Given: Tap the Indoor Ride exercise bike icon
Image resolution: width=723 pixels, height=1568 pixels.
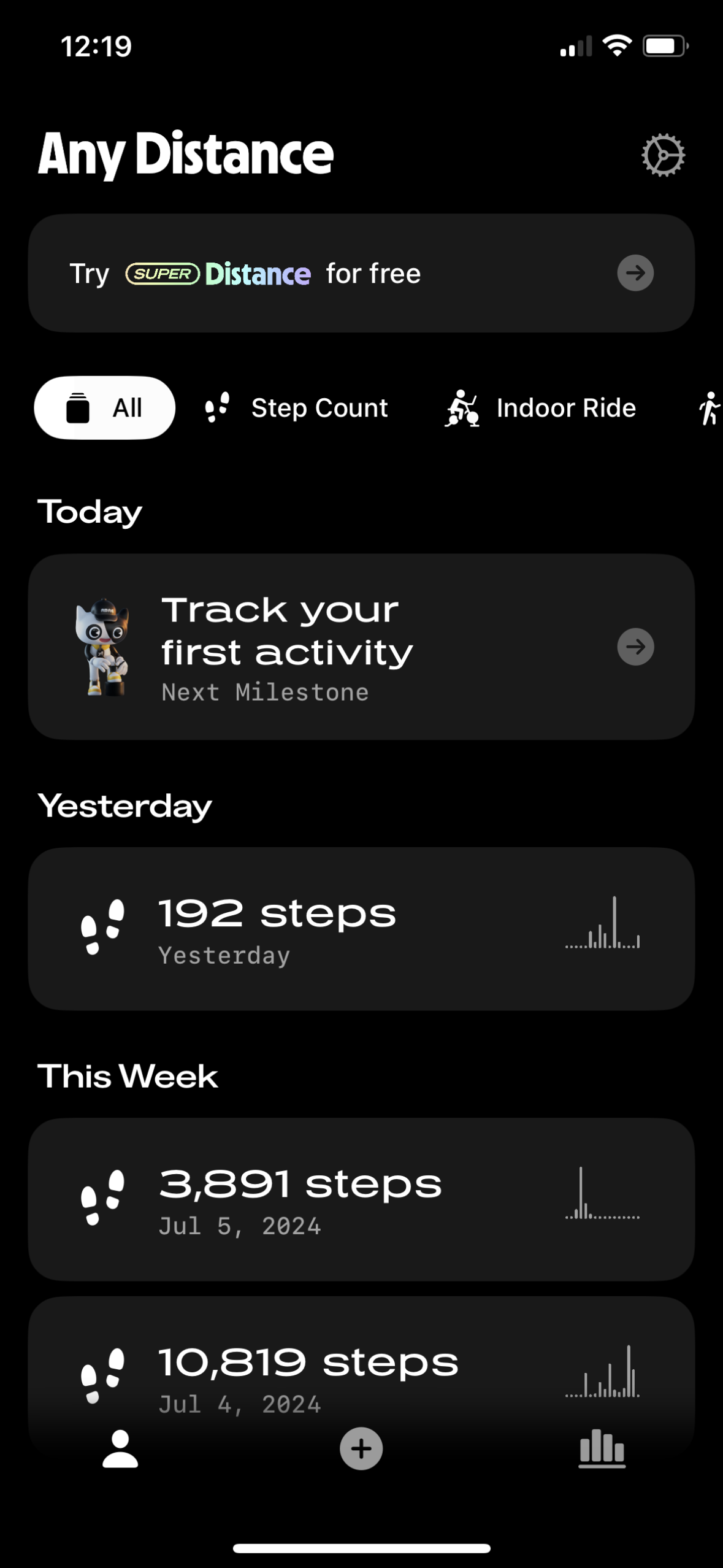Looking at the screenshot, I should [464, 407].
